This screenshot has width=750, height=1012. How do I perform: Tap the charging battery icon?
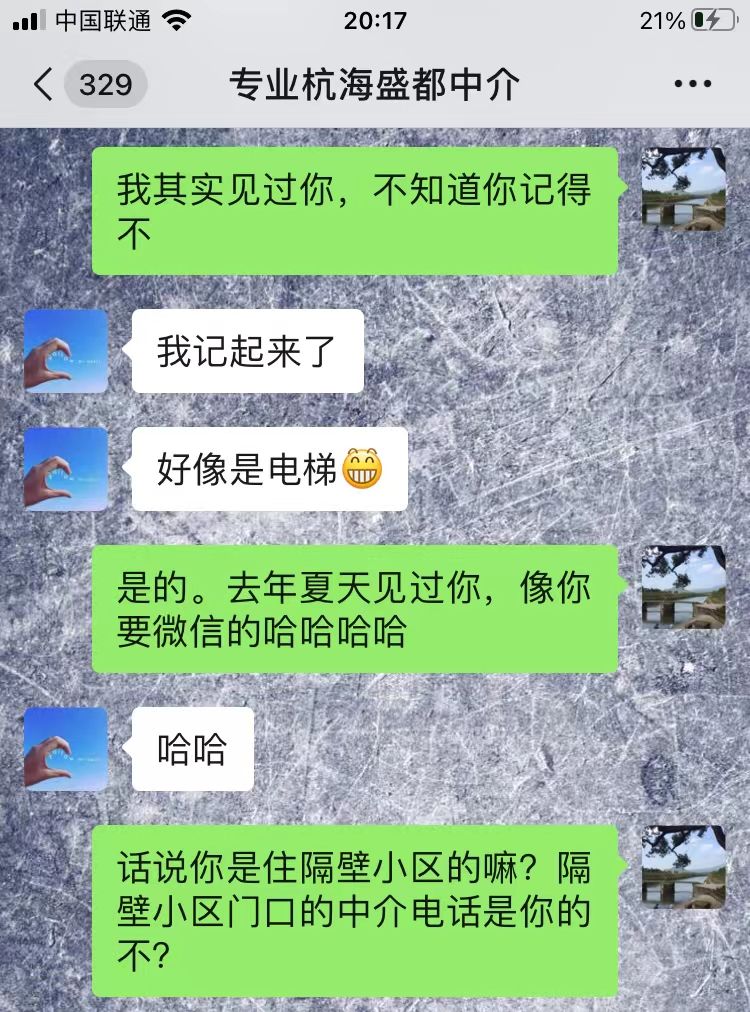(715, 17)
